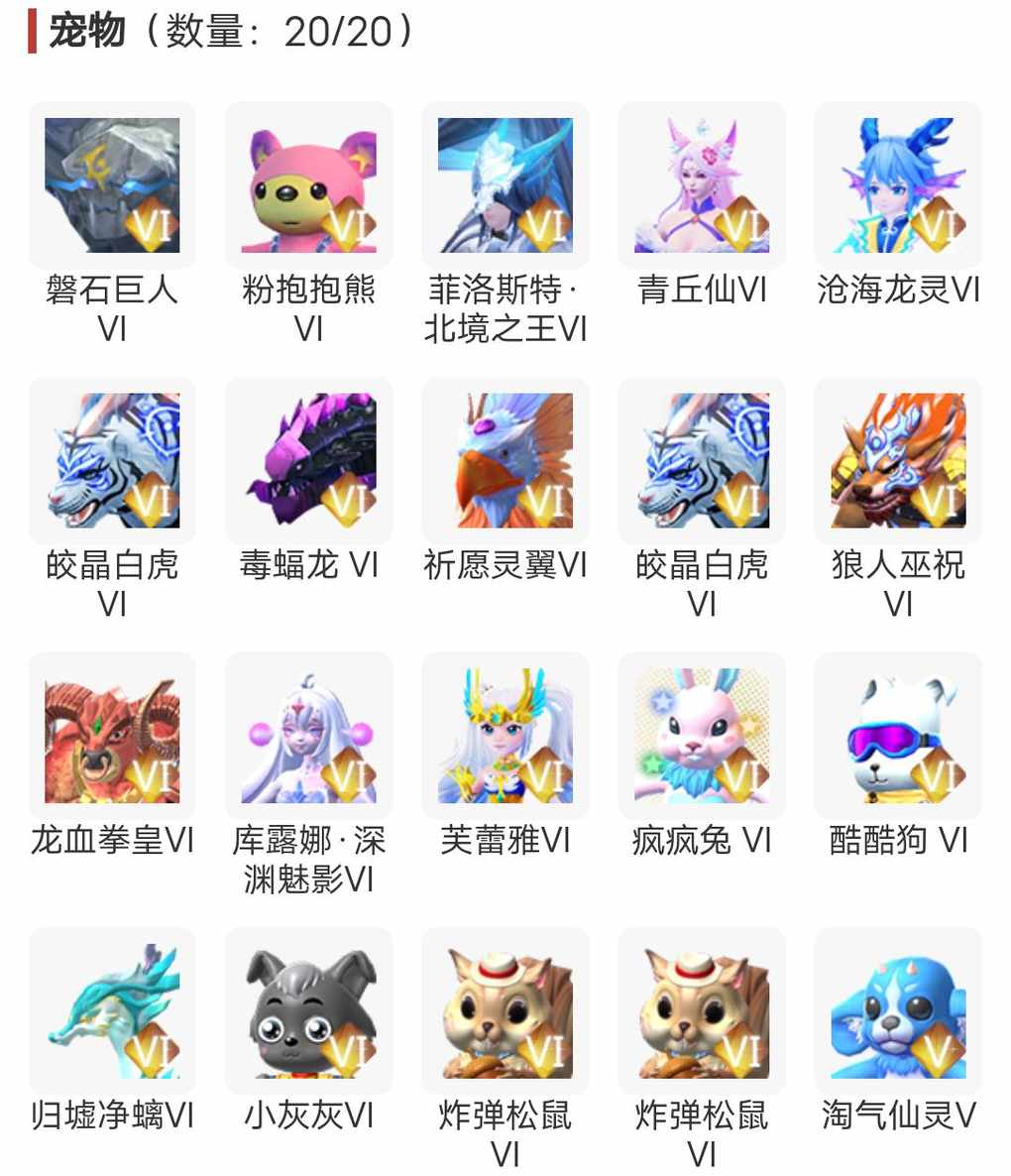Open the 狼人巫祝 VI pet tile

pos(897,460)
